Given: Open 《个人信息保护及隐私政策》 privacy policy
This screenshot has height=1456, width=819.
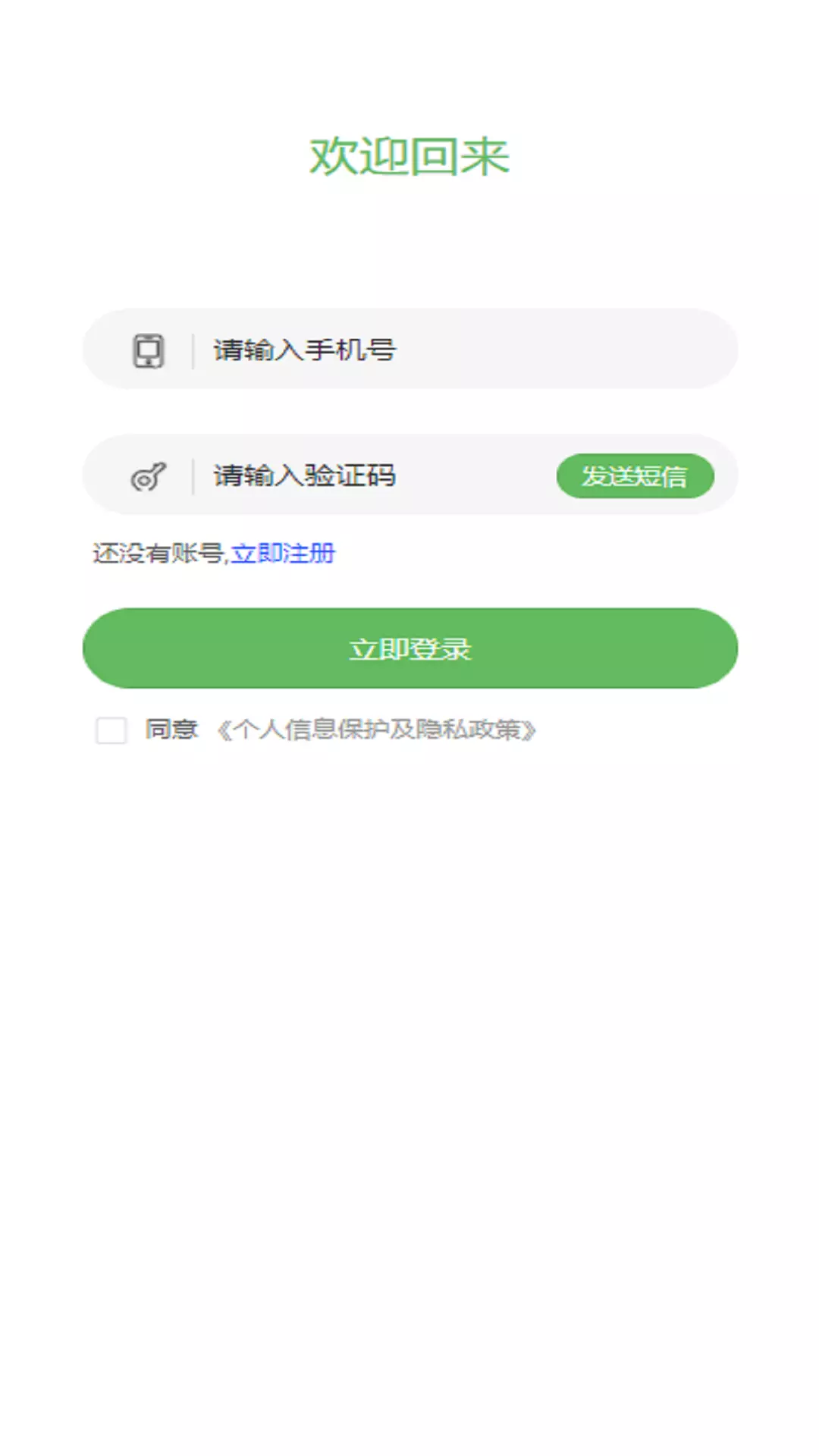Looking at the screenshot, I should coord(377,730).
